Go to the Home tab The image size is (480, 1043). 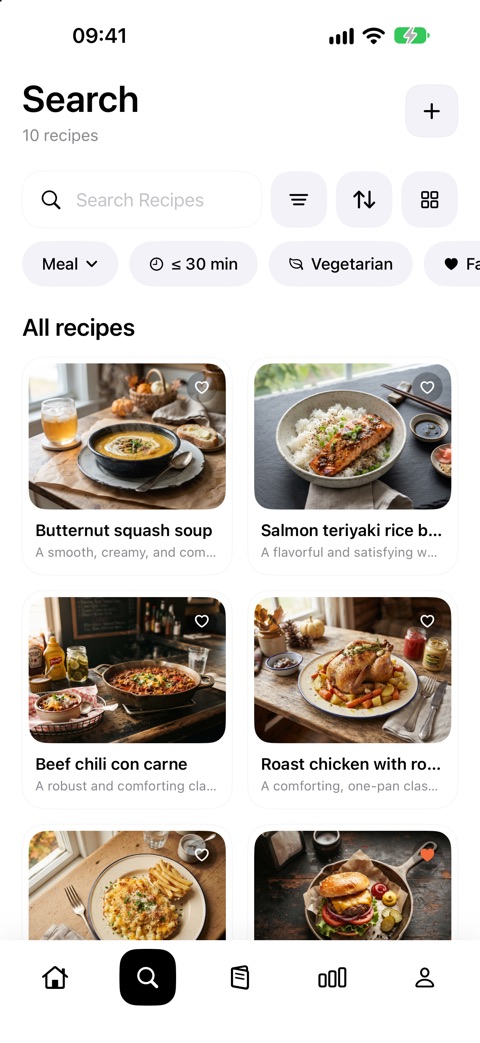pyautogui.click(x=55, y=978)
